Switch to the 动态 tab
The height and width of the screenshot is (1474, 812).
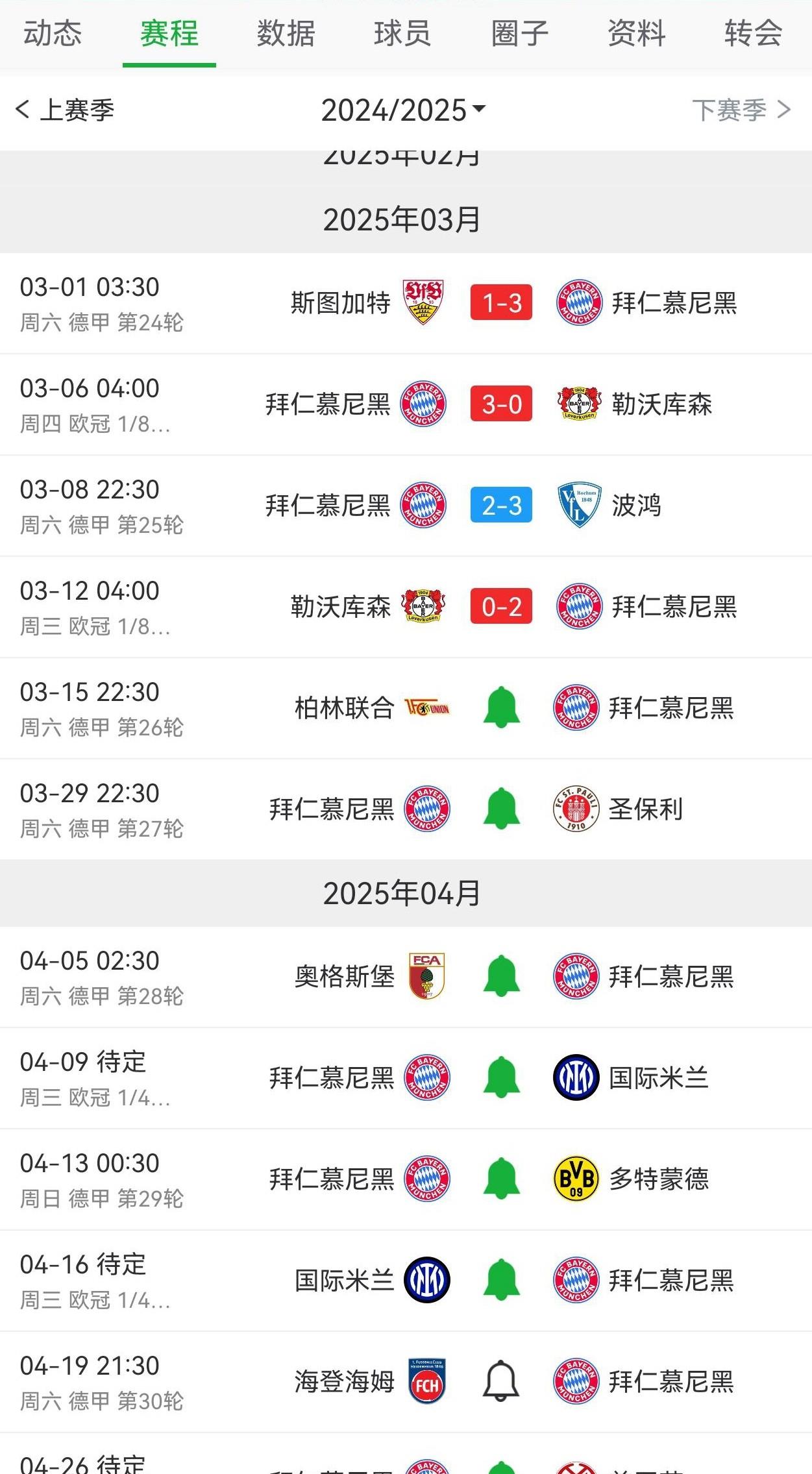[x=53, y=33]
